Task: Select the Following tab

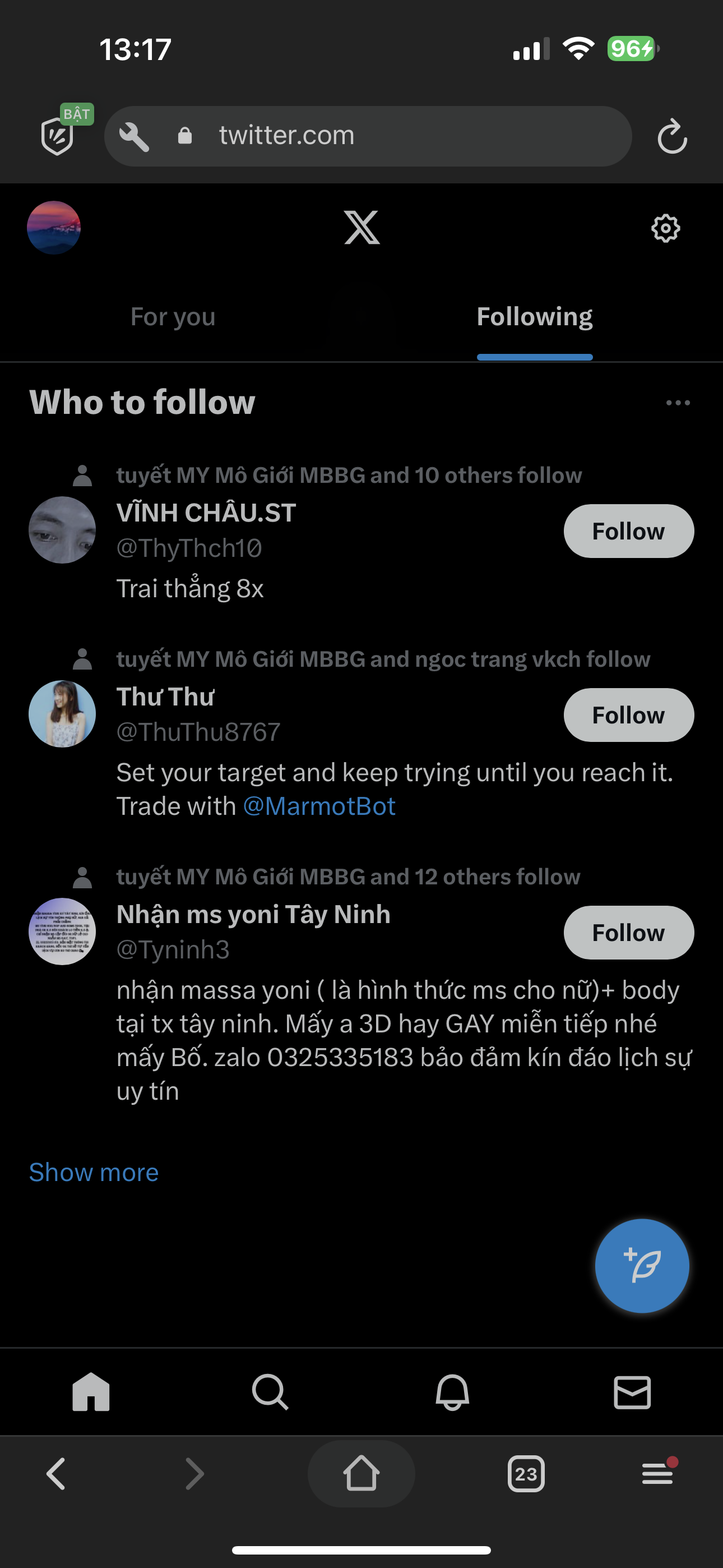Action: tap(534, 316)
